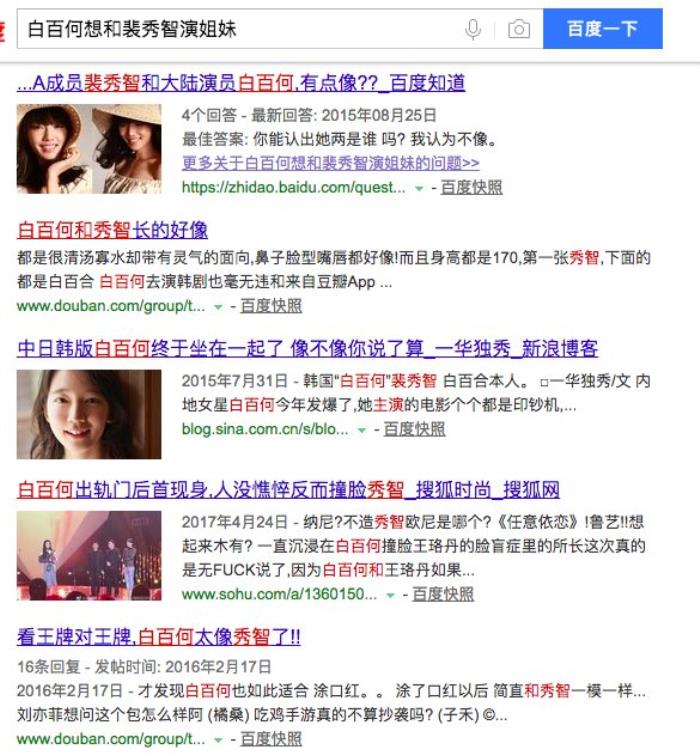Expand the dropdown arrow next to blog.sina.com.cn URL
Viewport: 700px width, 755px height.
click(x=362, y=430)
